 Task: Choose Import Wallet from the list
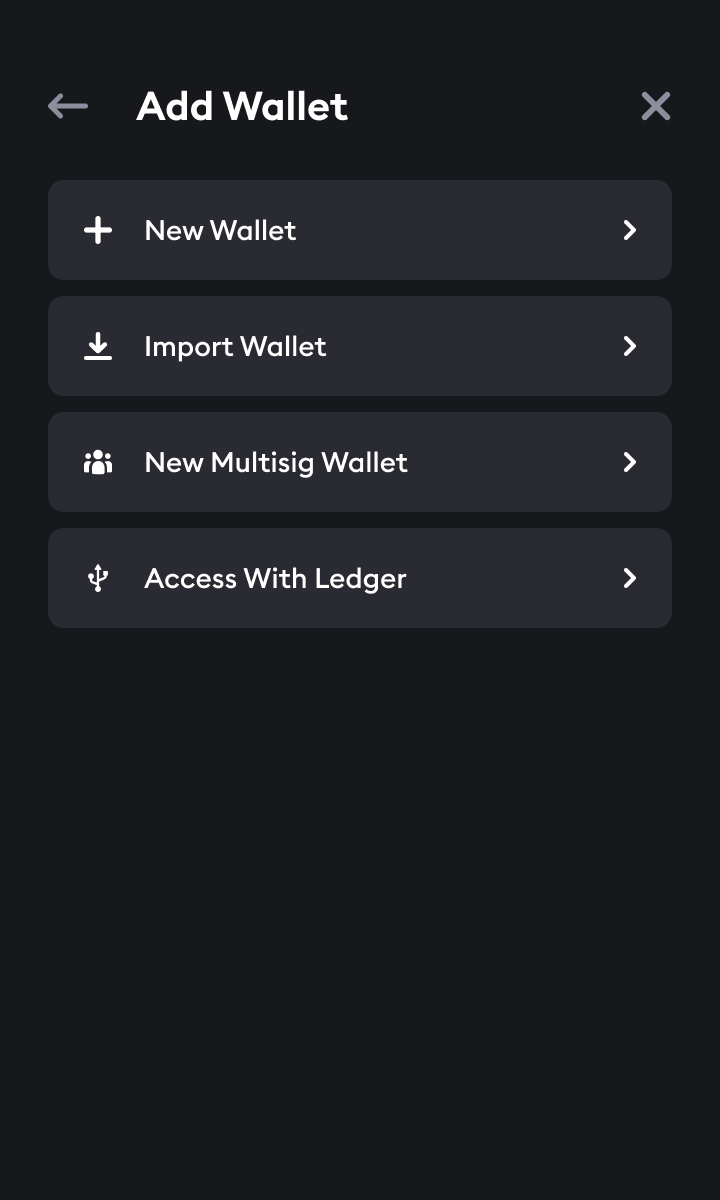pyautogui.click(x=360, y=346)
